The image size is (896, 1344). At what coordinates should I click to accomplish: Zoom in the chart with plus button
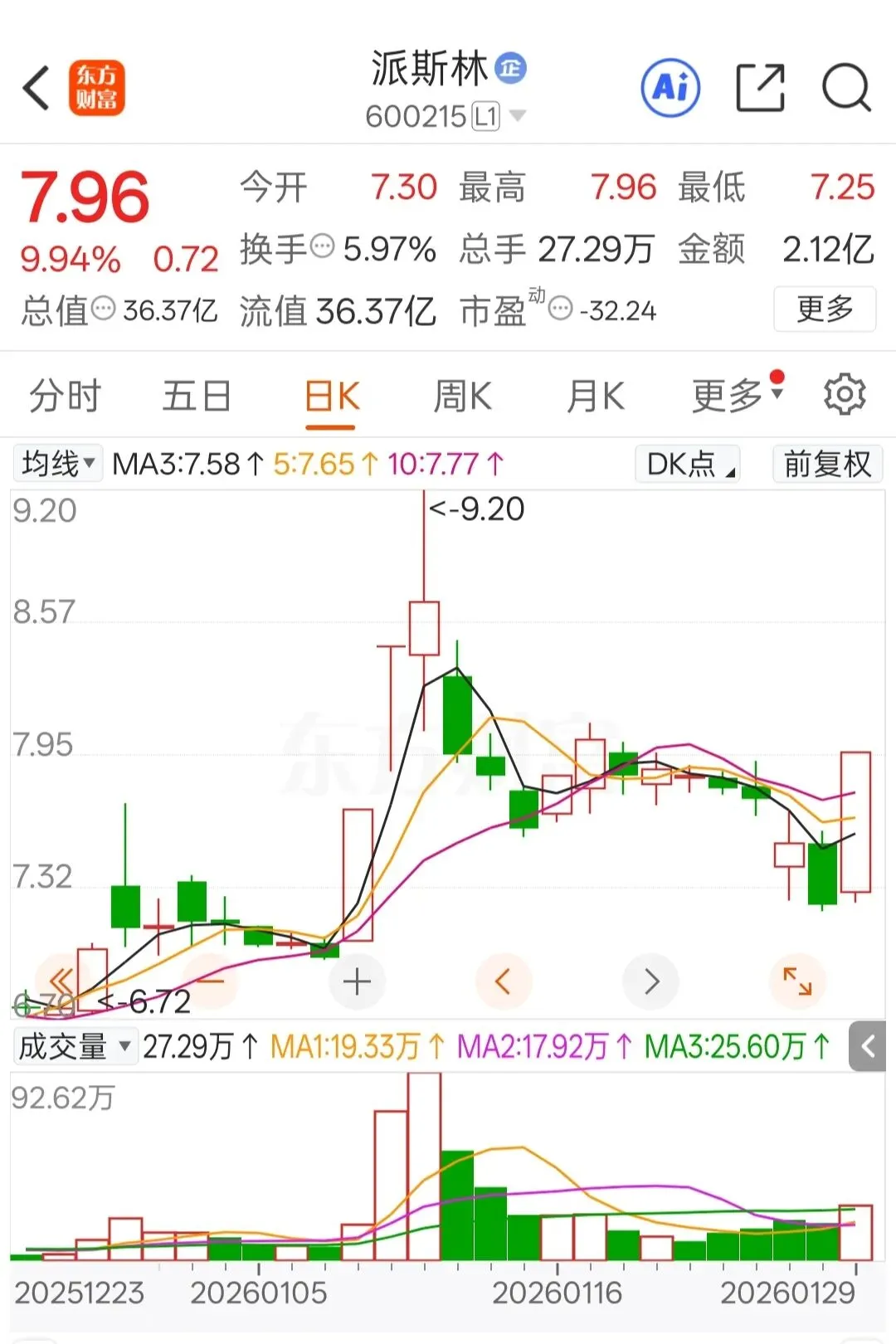pyautogui.click(x=357, y=982)
